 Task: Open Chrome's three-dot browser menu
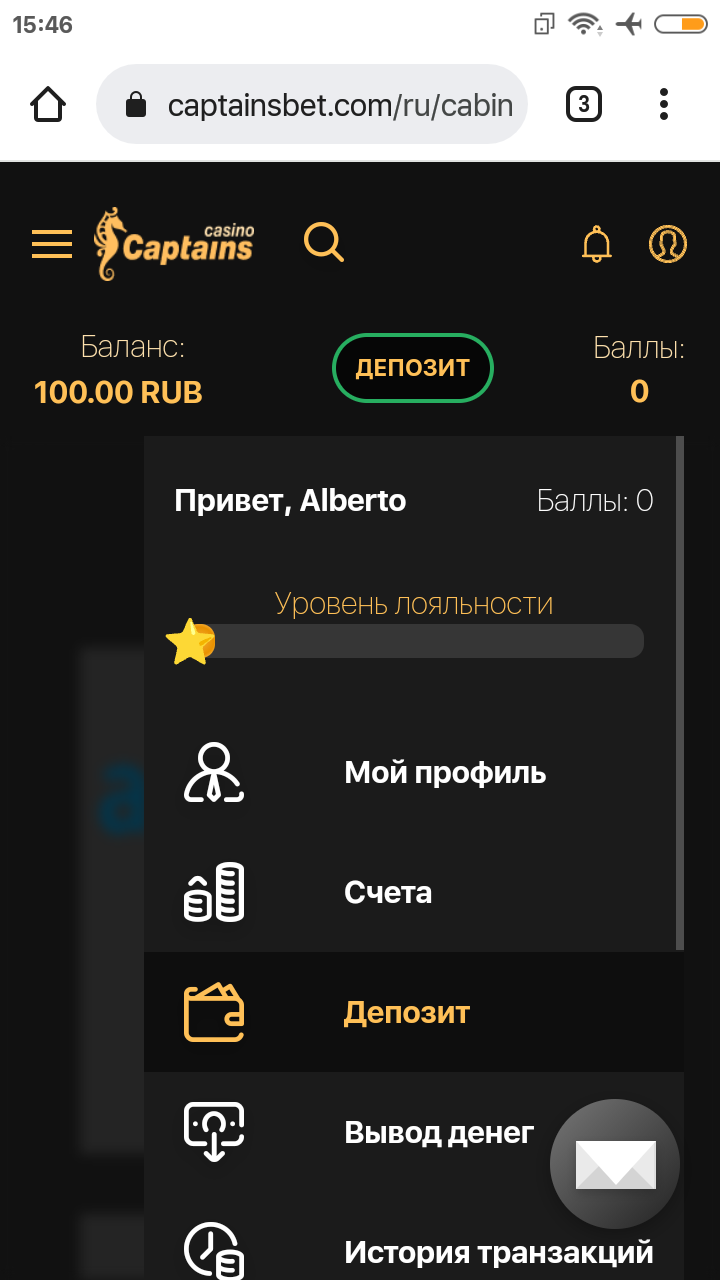pos(663,103)
